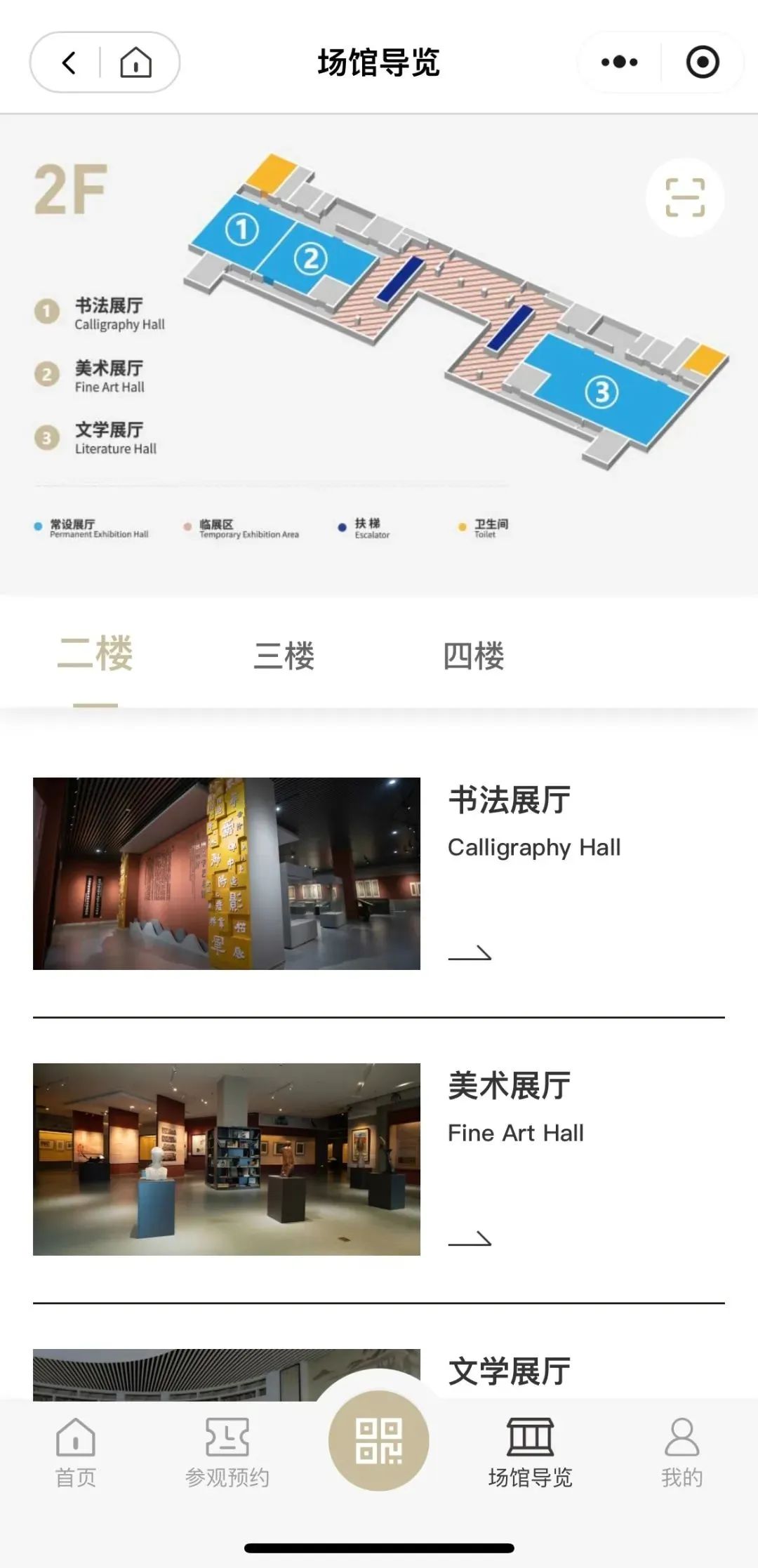Switch to the 三楼 floor tab

tap(284, 656)
